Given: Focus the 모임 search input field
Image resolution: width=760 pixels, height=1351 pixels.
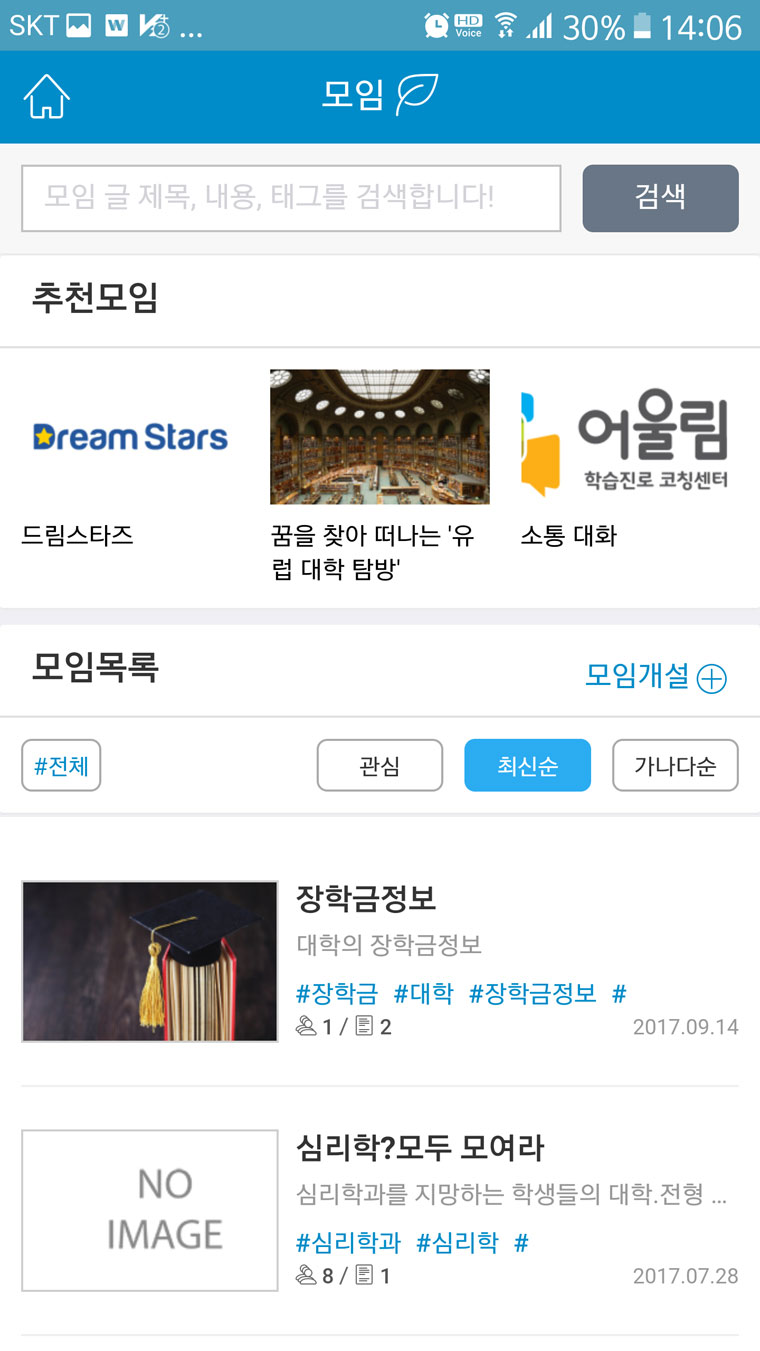Looking at the screenshot, I should (290, 198).
